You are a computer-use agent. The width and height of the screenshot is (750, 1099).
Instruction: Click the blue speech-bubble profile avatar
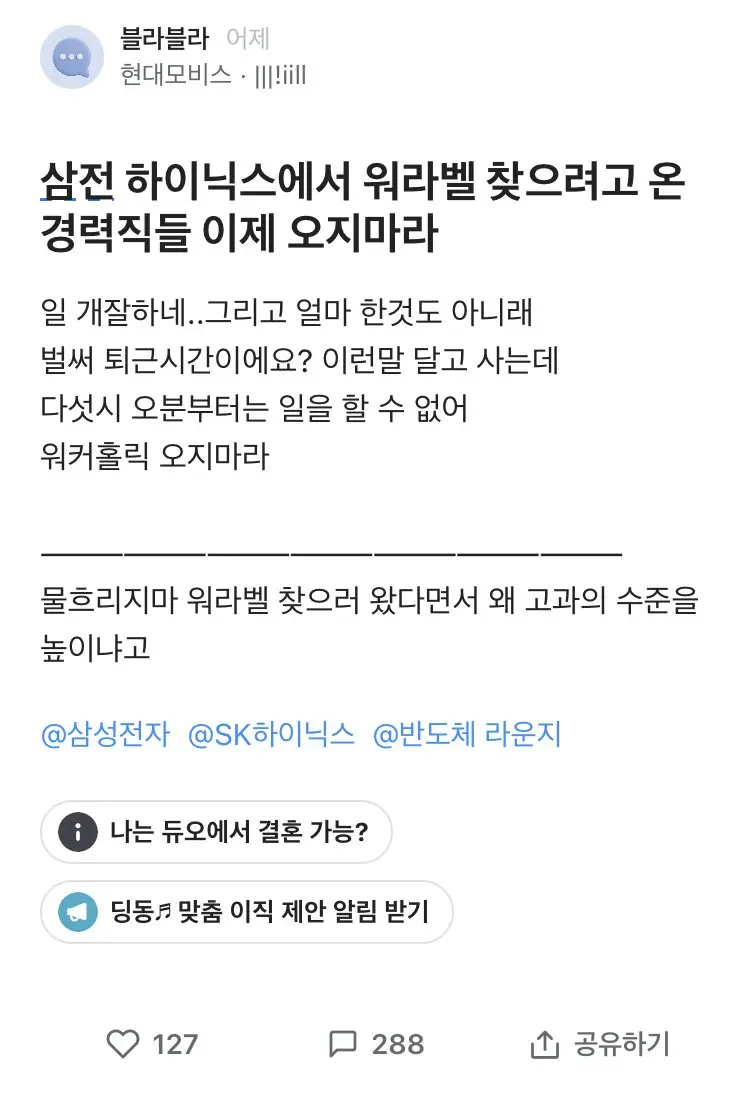tap(71, 57)
